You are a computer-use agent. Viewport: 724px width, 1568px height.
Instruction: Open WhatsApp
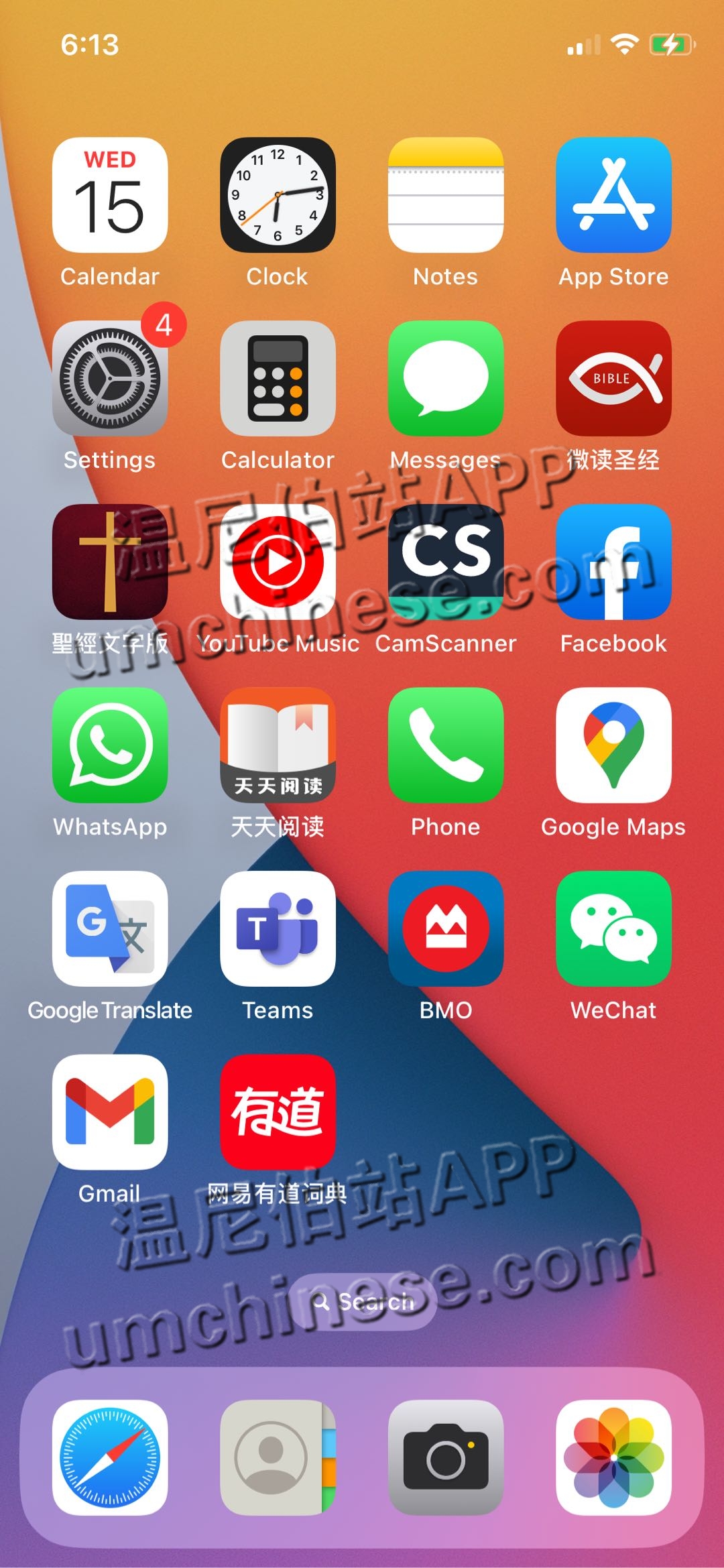tap(110, 745)
